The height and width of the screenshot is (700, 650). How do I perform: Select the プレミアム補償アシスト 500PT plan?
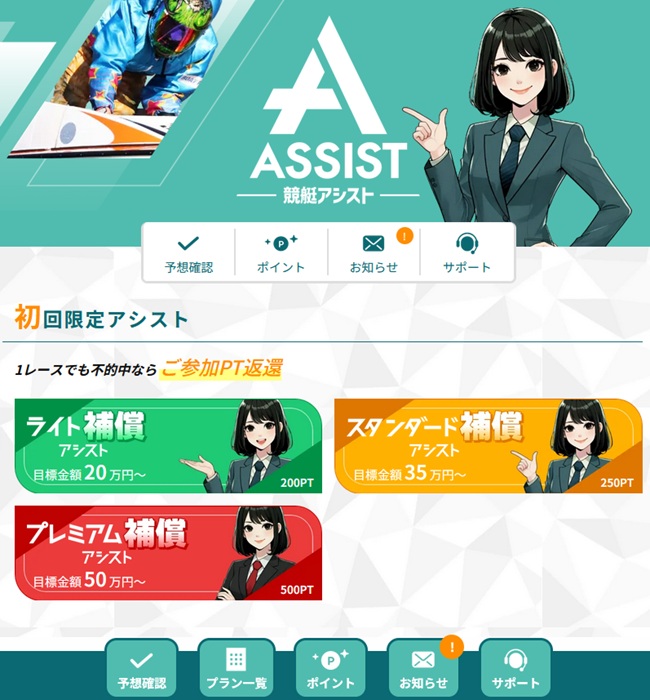click(x=167, y=552)
